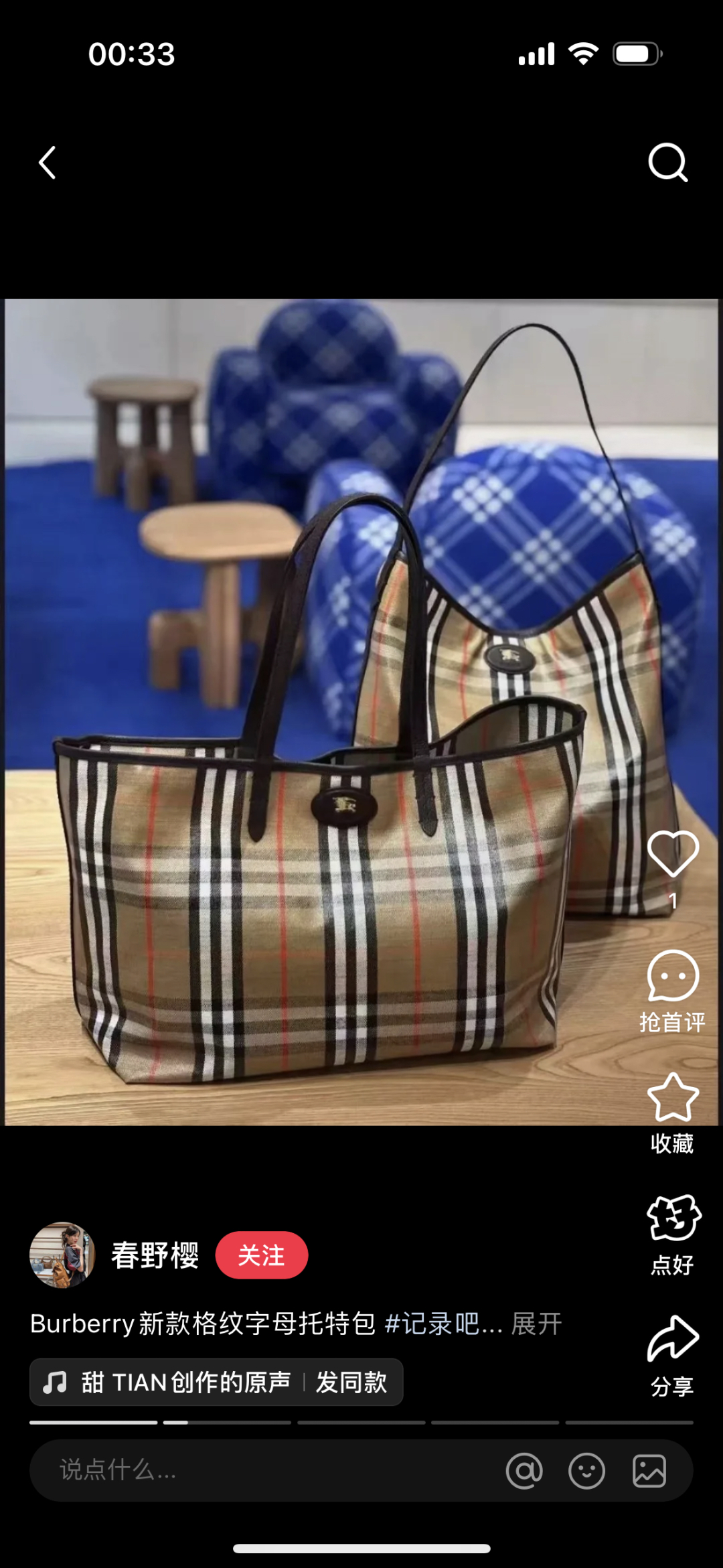
Task: Mention someone with the @ icon
Action: click(x=524, y=1471)
